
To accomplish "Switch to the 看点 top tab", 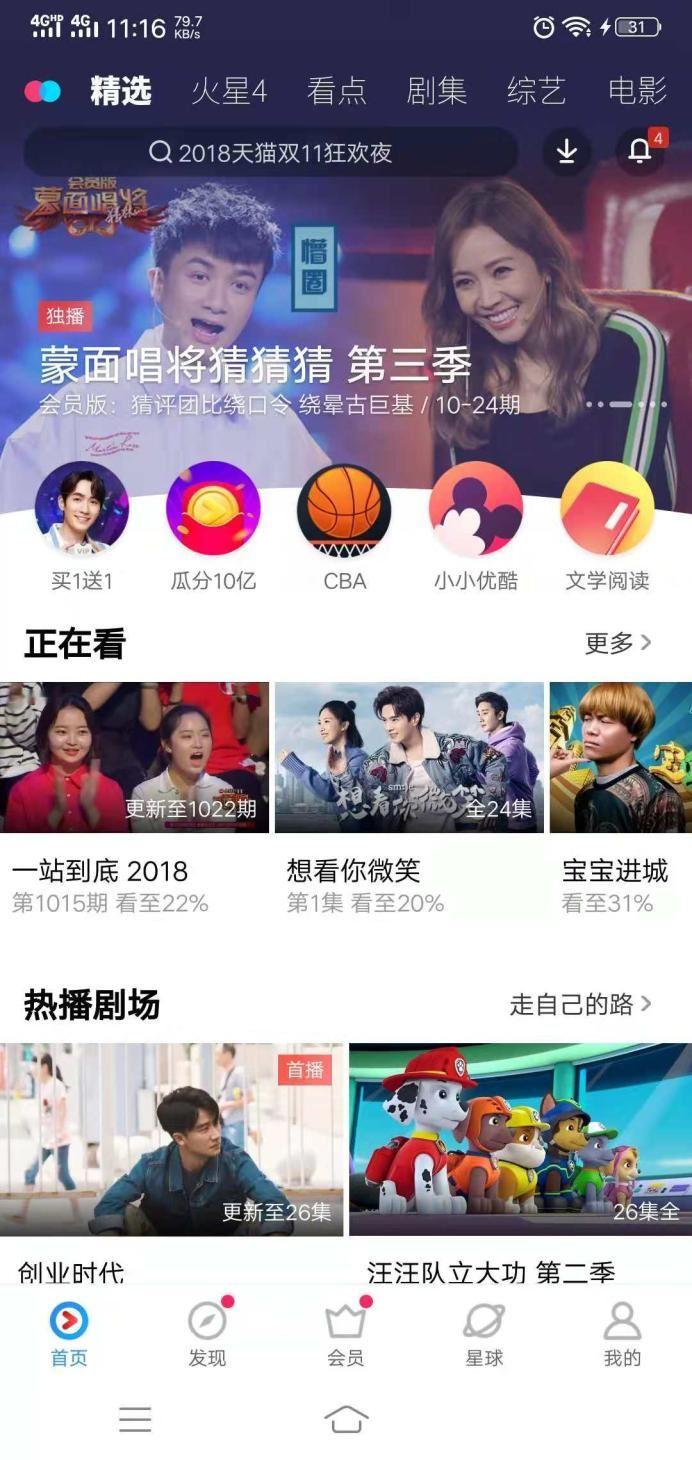I will pyautogui.click(x=337, y=92).
